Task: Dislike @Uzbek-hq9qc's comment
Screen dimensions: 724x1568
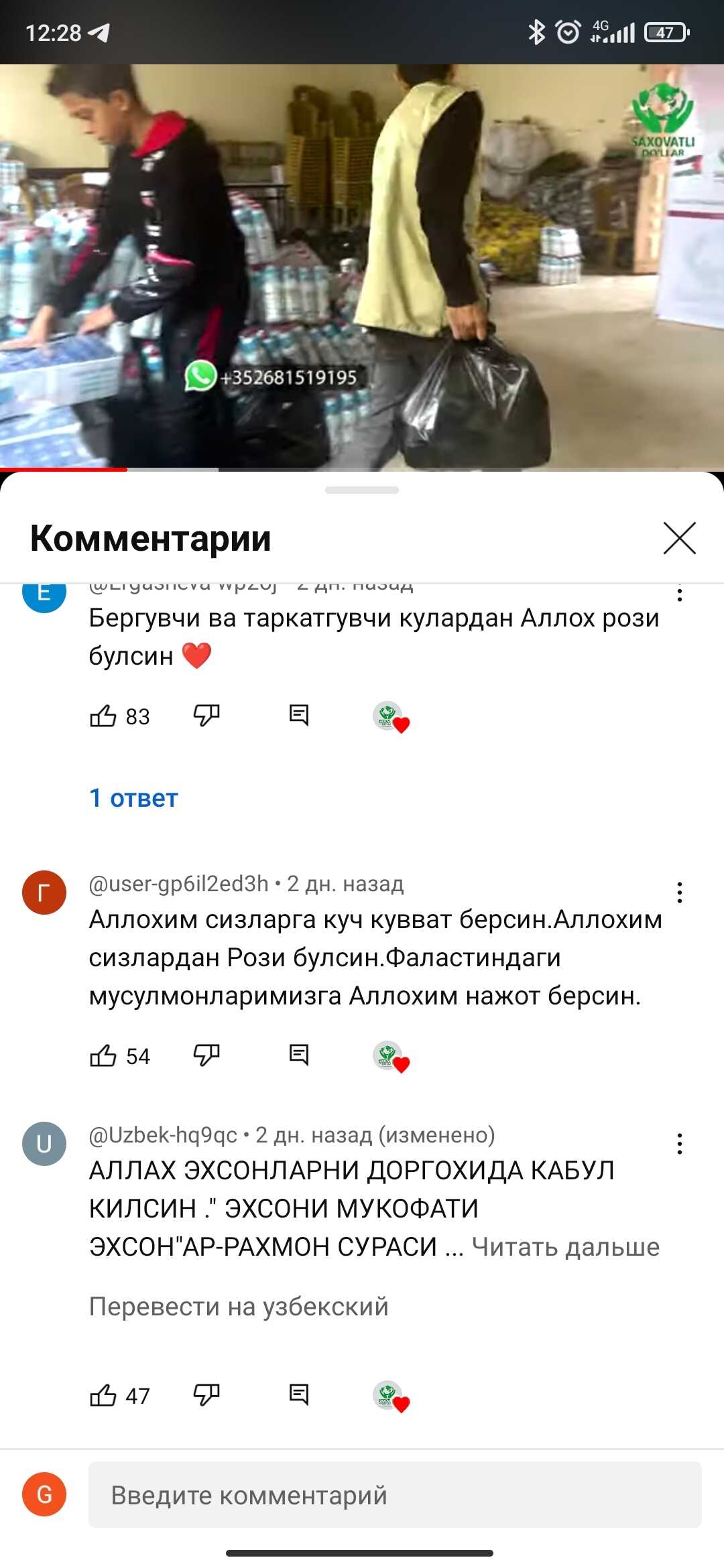Action: [x=206, y=1395]
